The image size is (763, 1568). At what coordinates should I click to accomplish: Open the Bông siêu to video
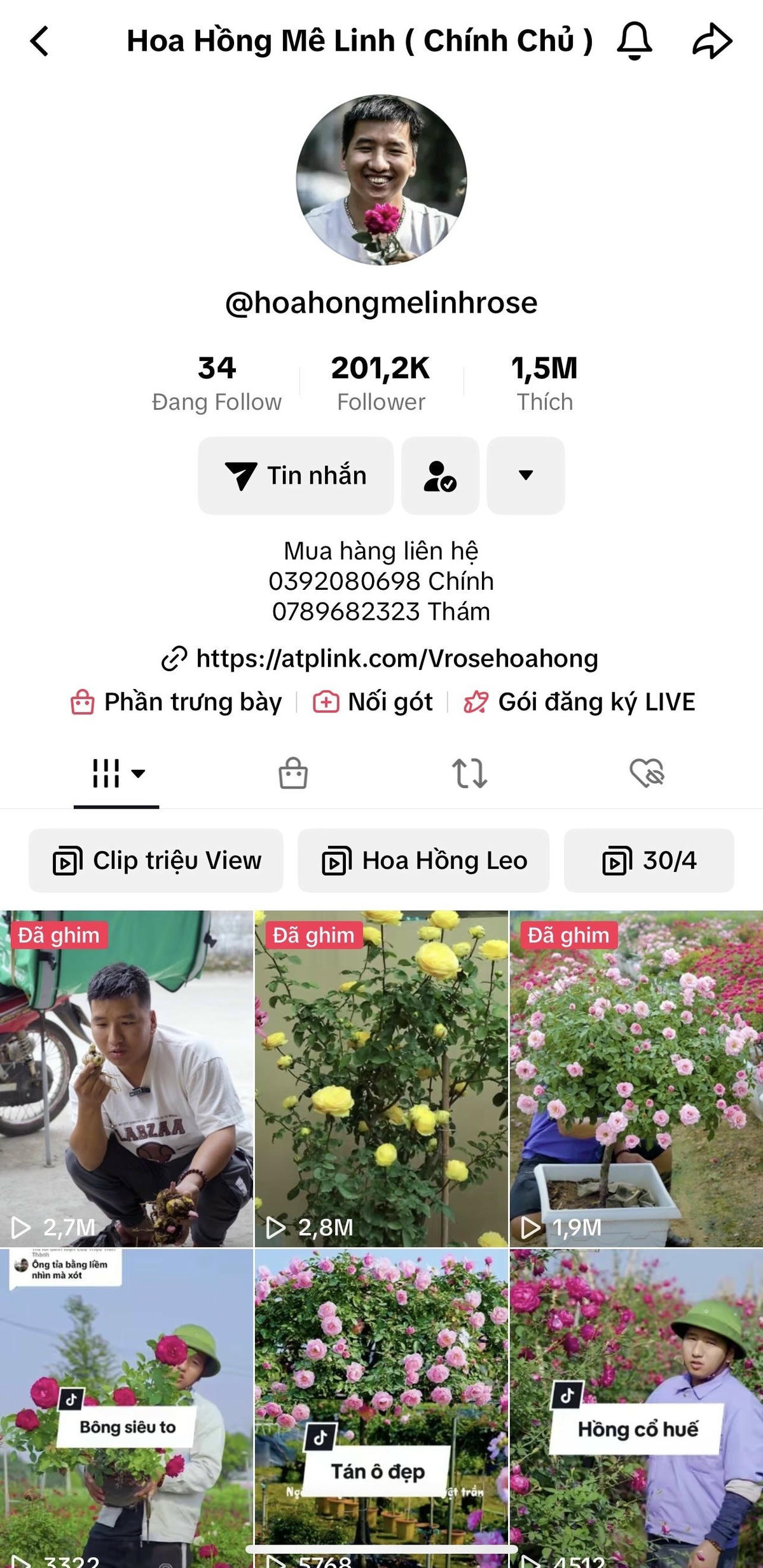[127, 1408]
